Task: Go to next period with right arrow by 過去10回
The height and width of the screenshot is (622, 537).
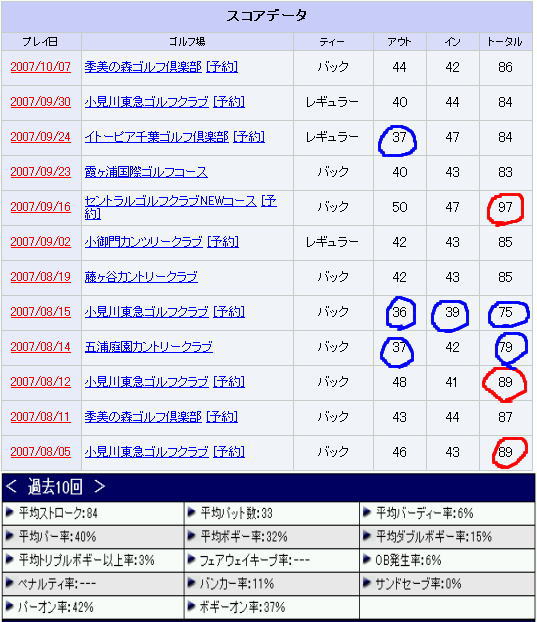Action: [100, 486]
